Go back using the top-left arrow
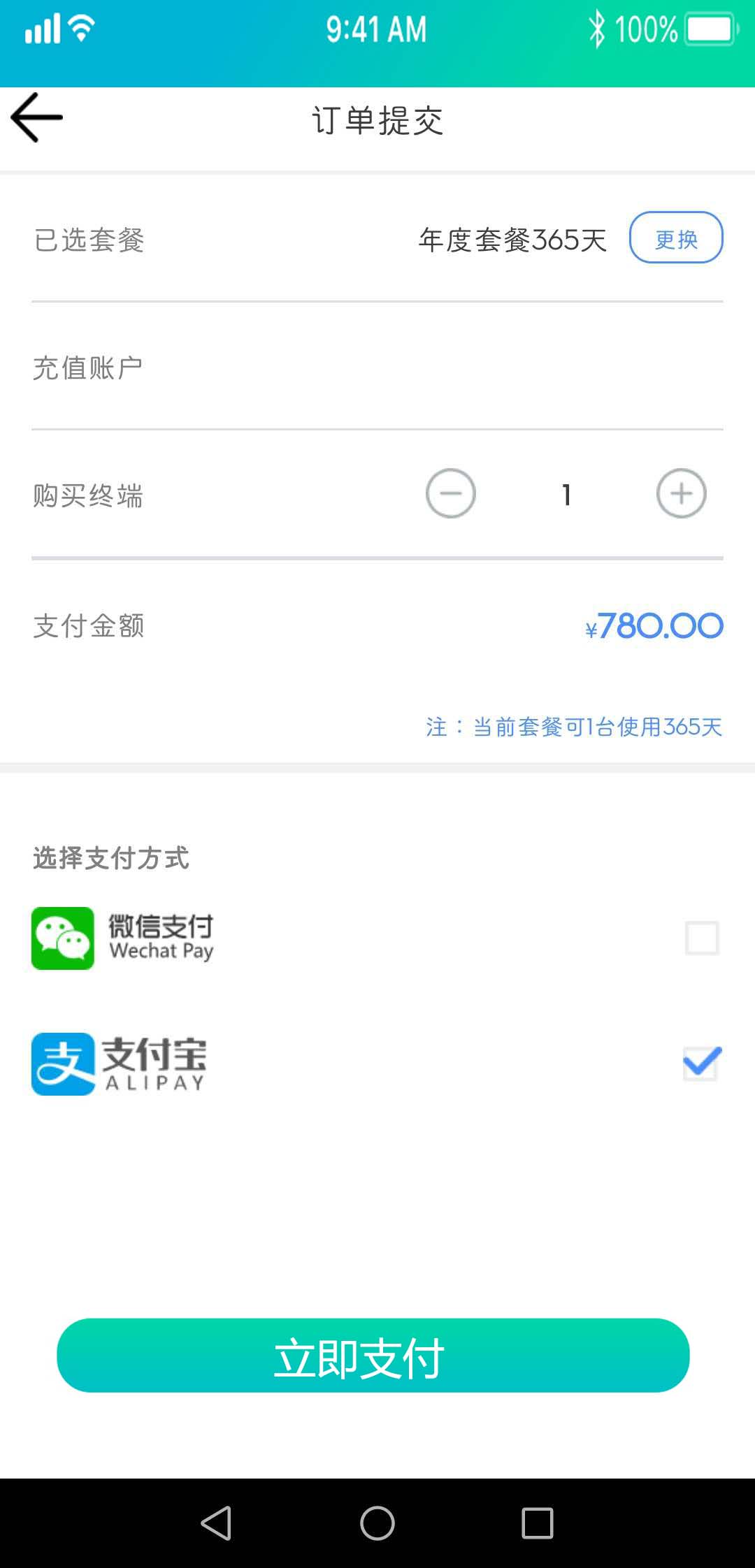This screenshot has height=1568, width=755. coord(37,117)
